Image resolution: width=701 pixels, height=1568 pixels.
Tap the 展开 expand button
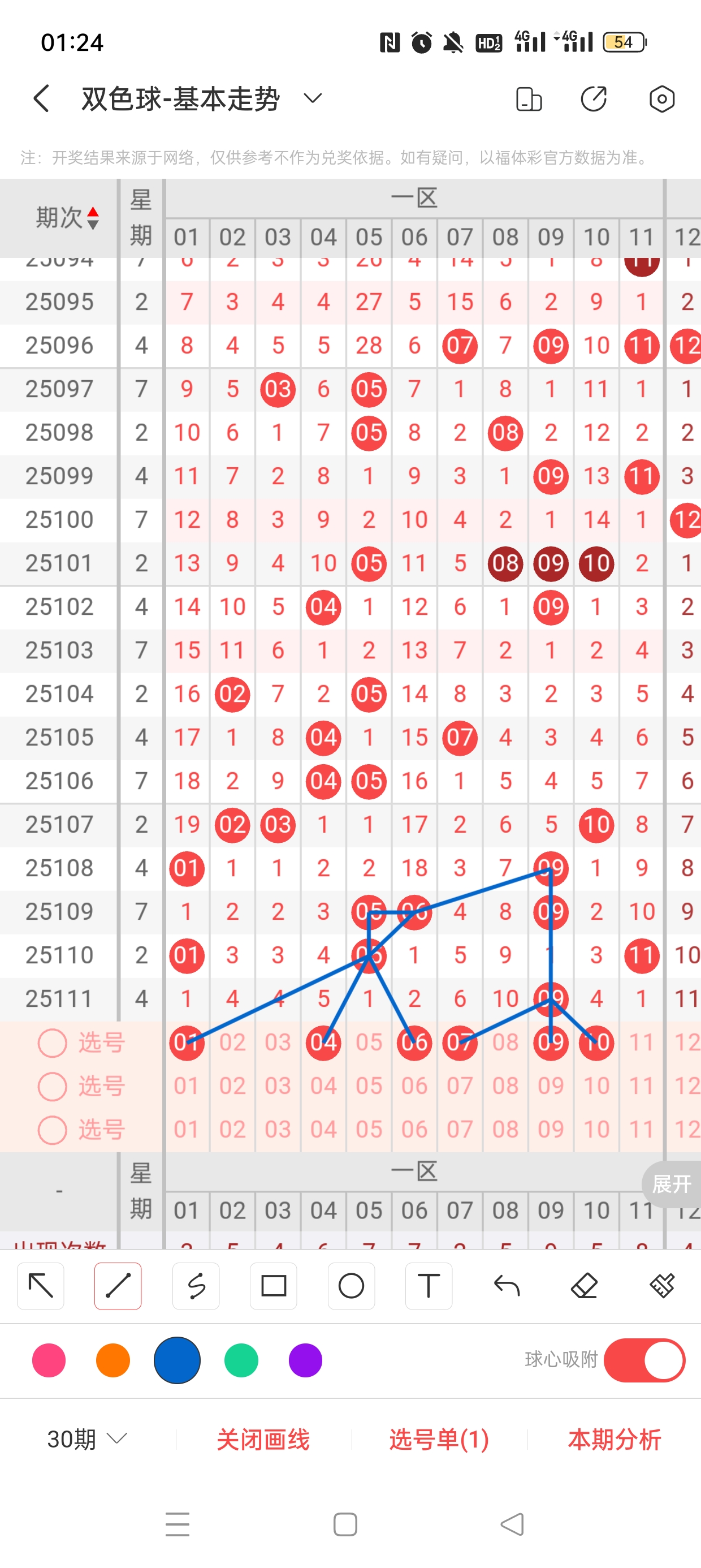click(670, 1184)
